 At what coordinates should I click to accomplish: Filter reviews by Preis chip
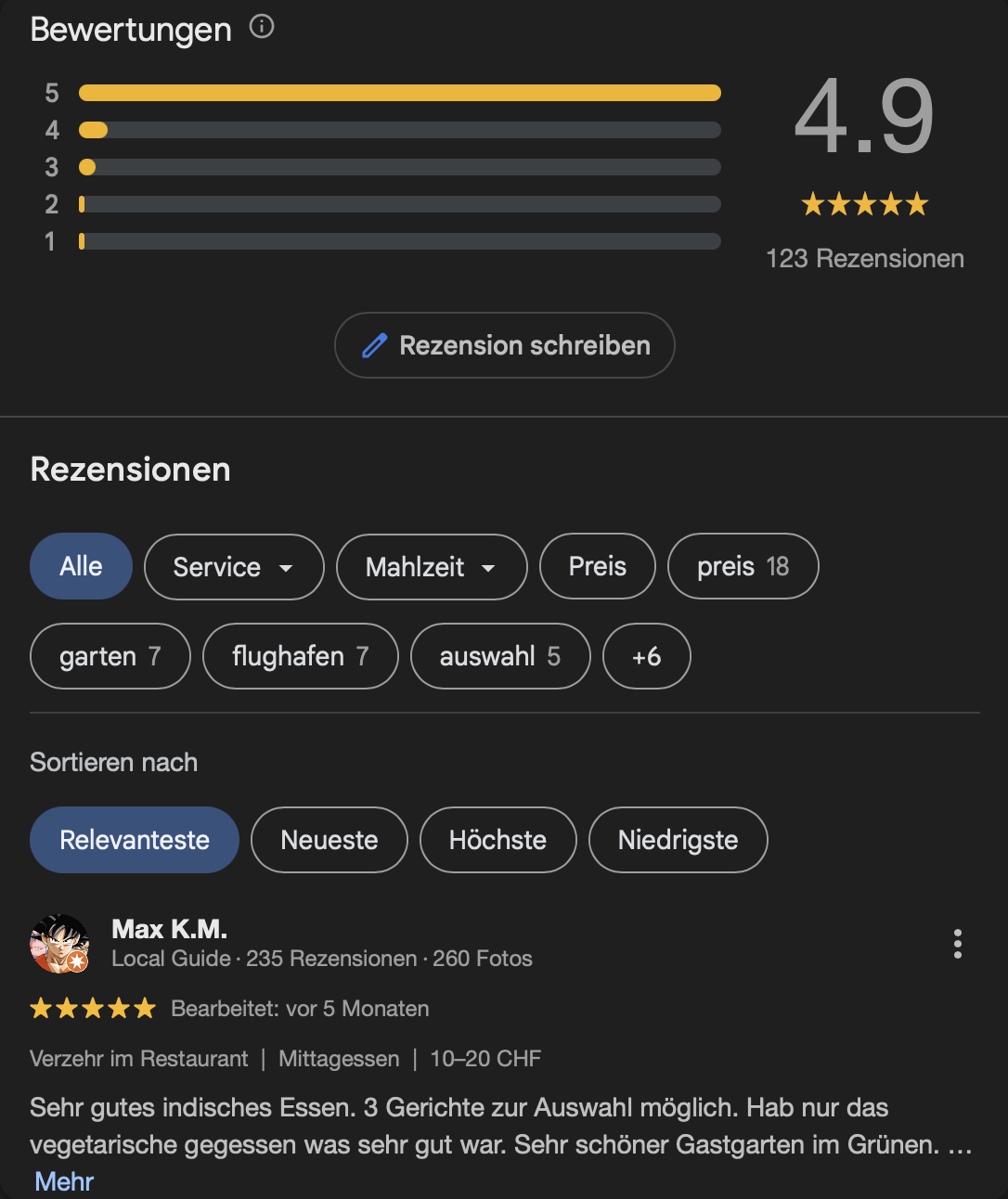point(597,566)
